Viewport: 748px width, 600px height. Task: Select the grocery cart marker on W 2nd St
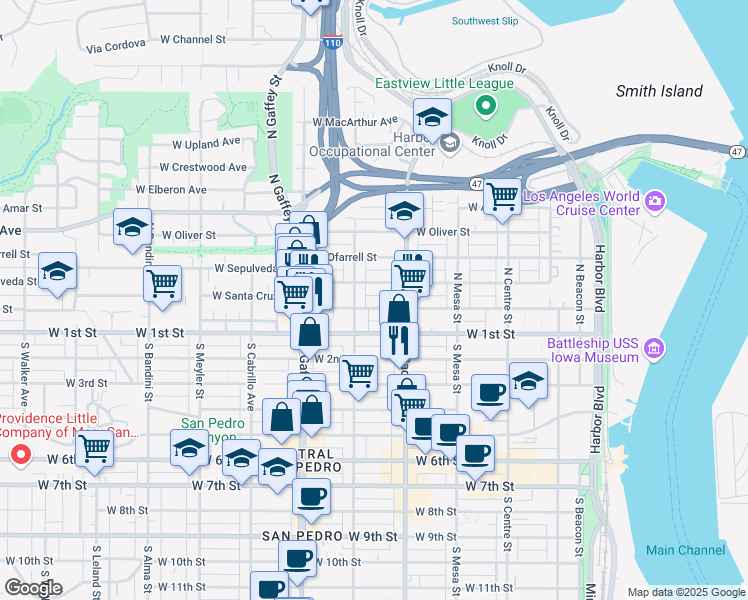pyautogui.click(x=358, y=377)
